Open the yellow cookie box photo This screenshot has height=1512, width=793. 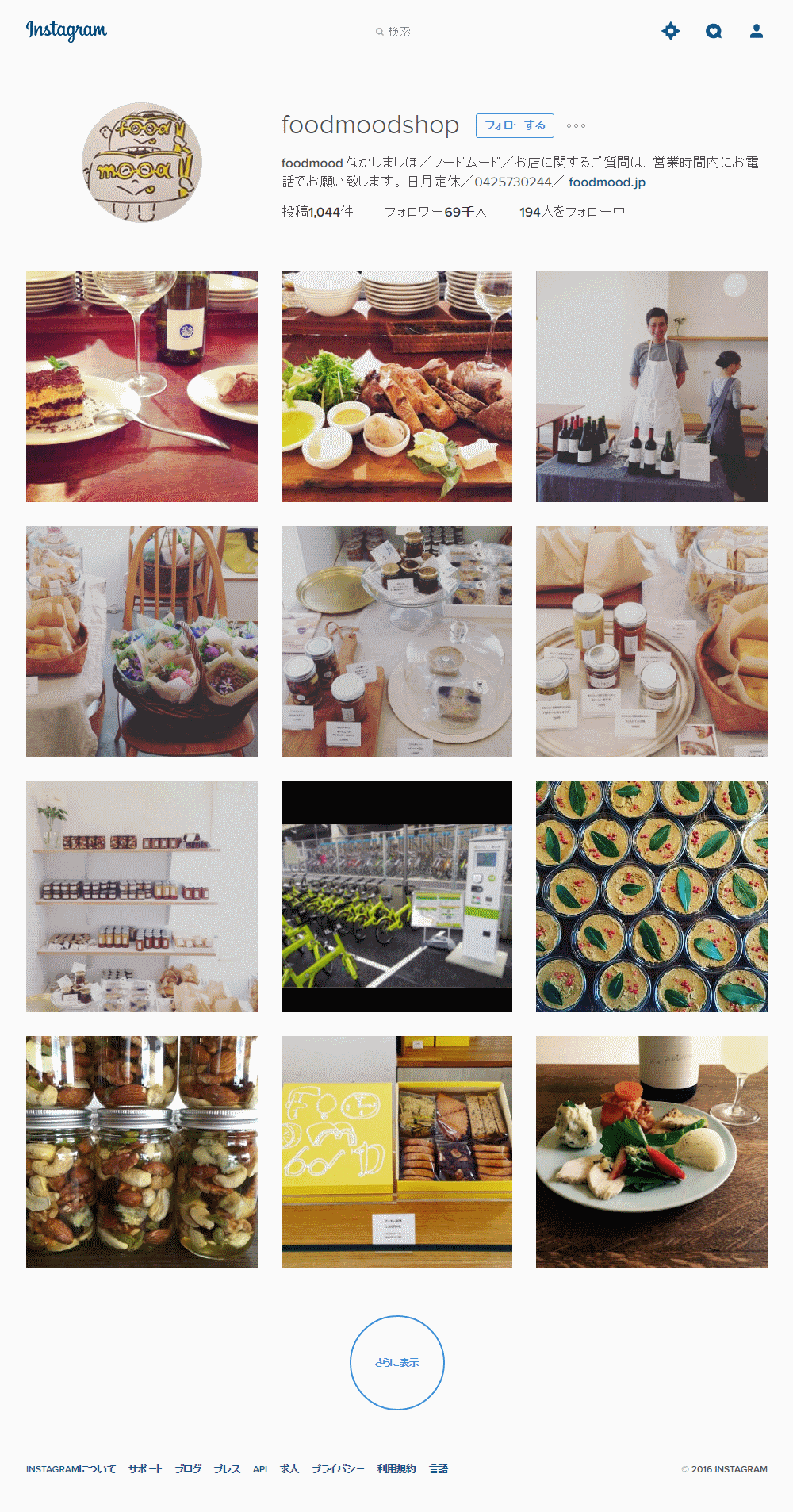(396, 1151)
